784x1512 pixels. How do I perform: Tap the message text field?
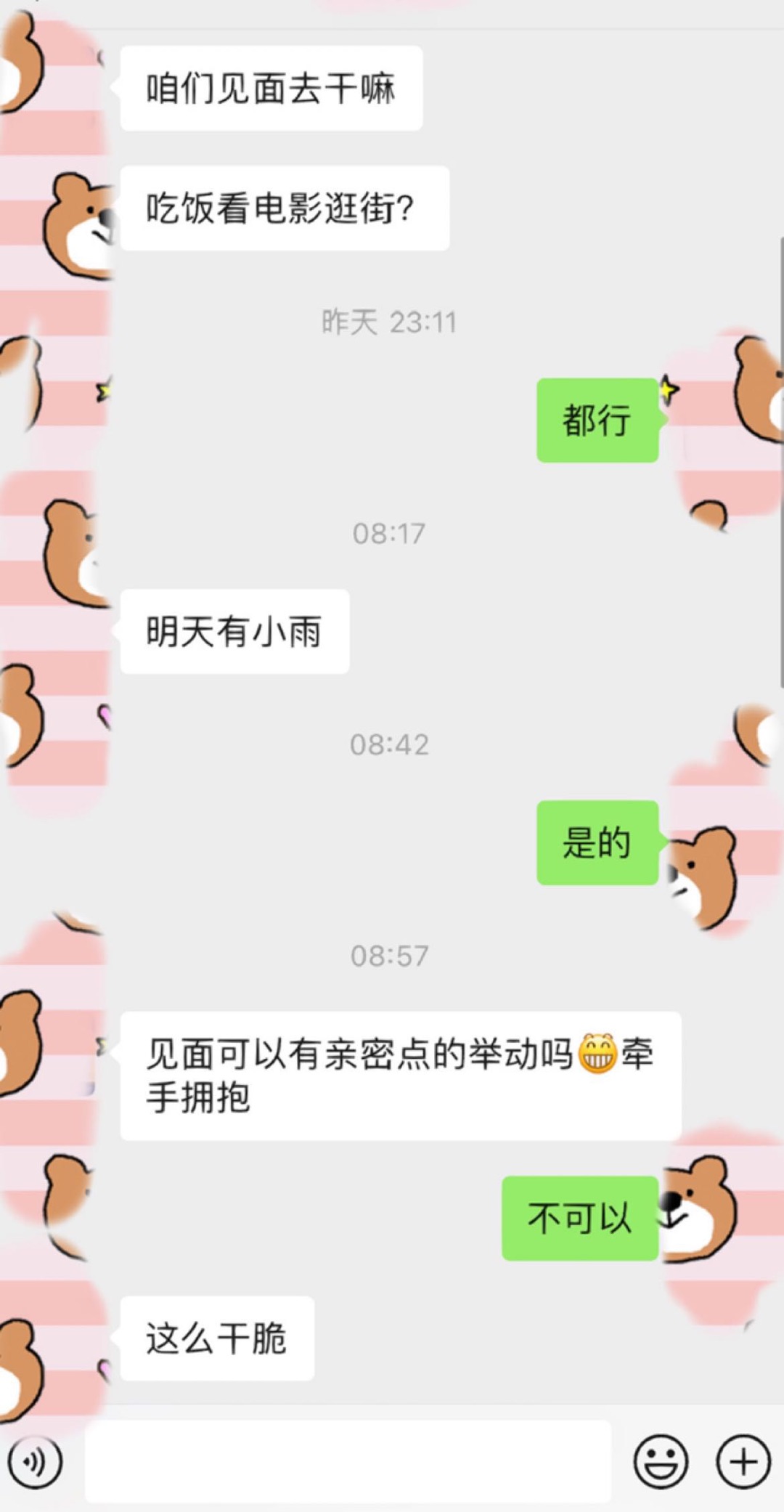(x=348, y=1461)
